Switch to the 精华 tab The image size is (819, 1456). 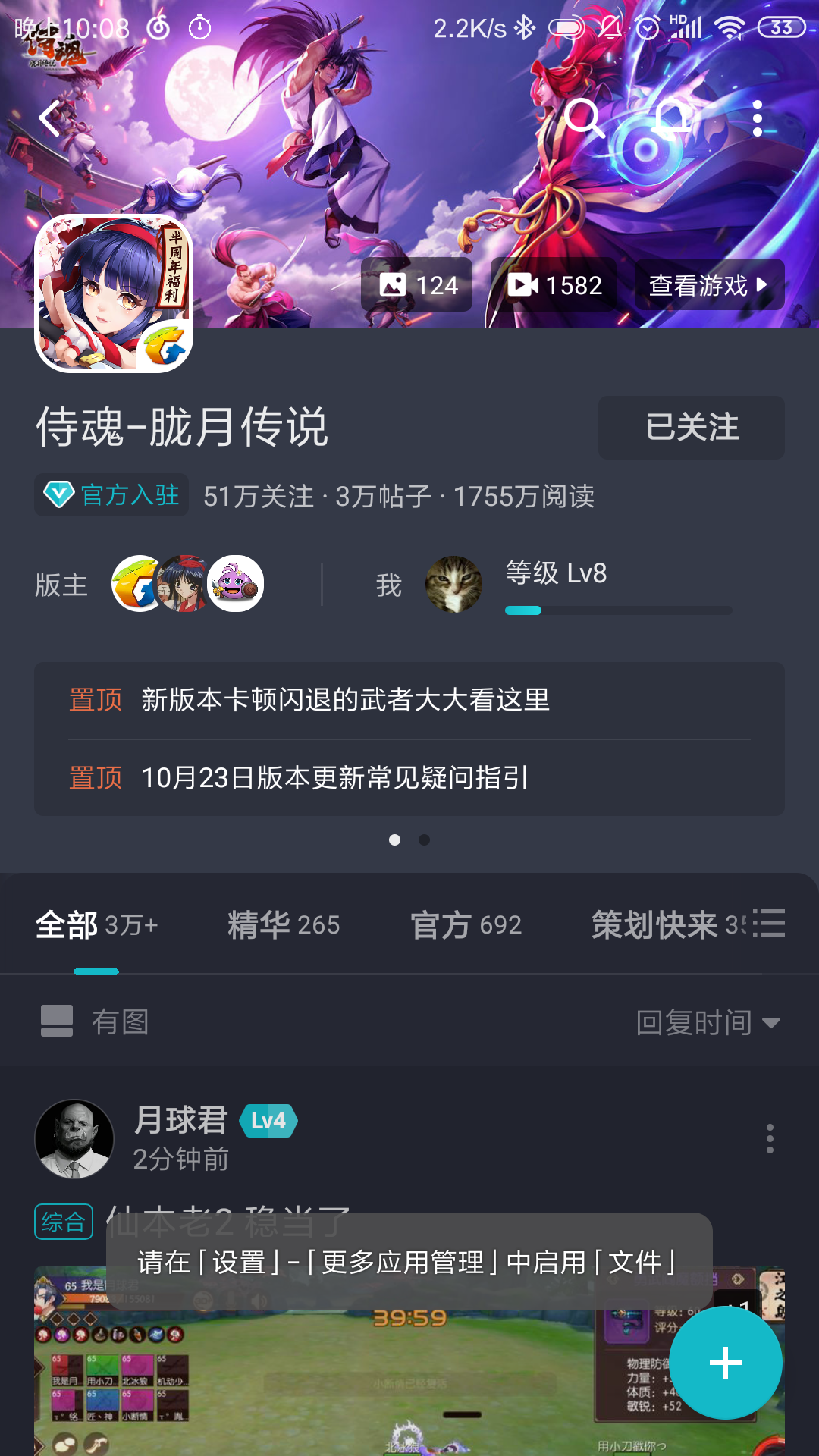tap(283, 925)
